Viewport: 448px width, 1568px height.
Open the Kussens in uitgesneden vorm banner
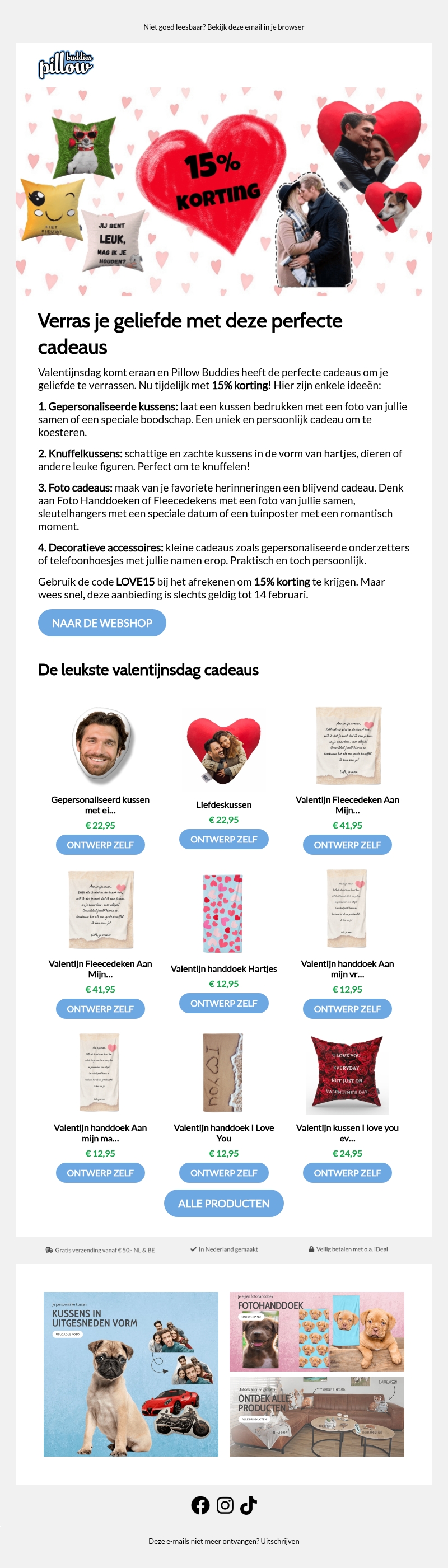[x=131, y=1373]
